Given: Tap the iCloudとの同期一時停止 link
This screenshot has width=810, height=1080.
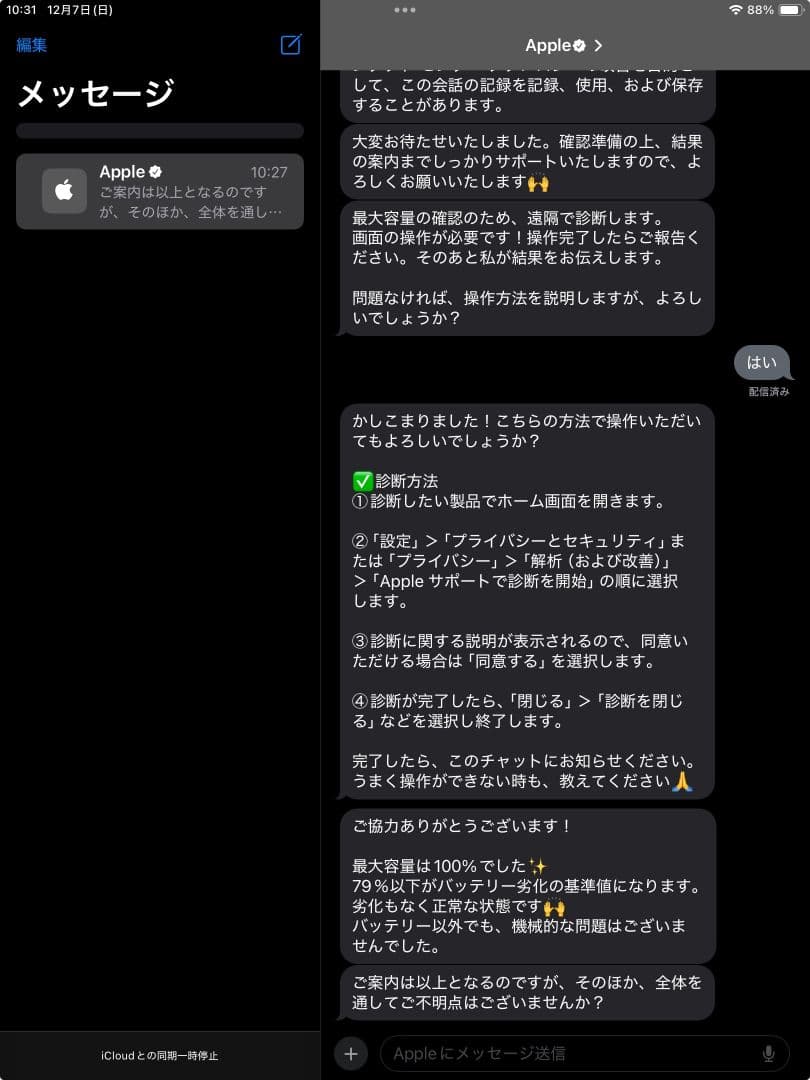Looking at the screenshot, I should (x=160, y=1055).
